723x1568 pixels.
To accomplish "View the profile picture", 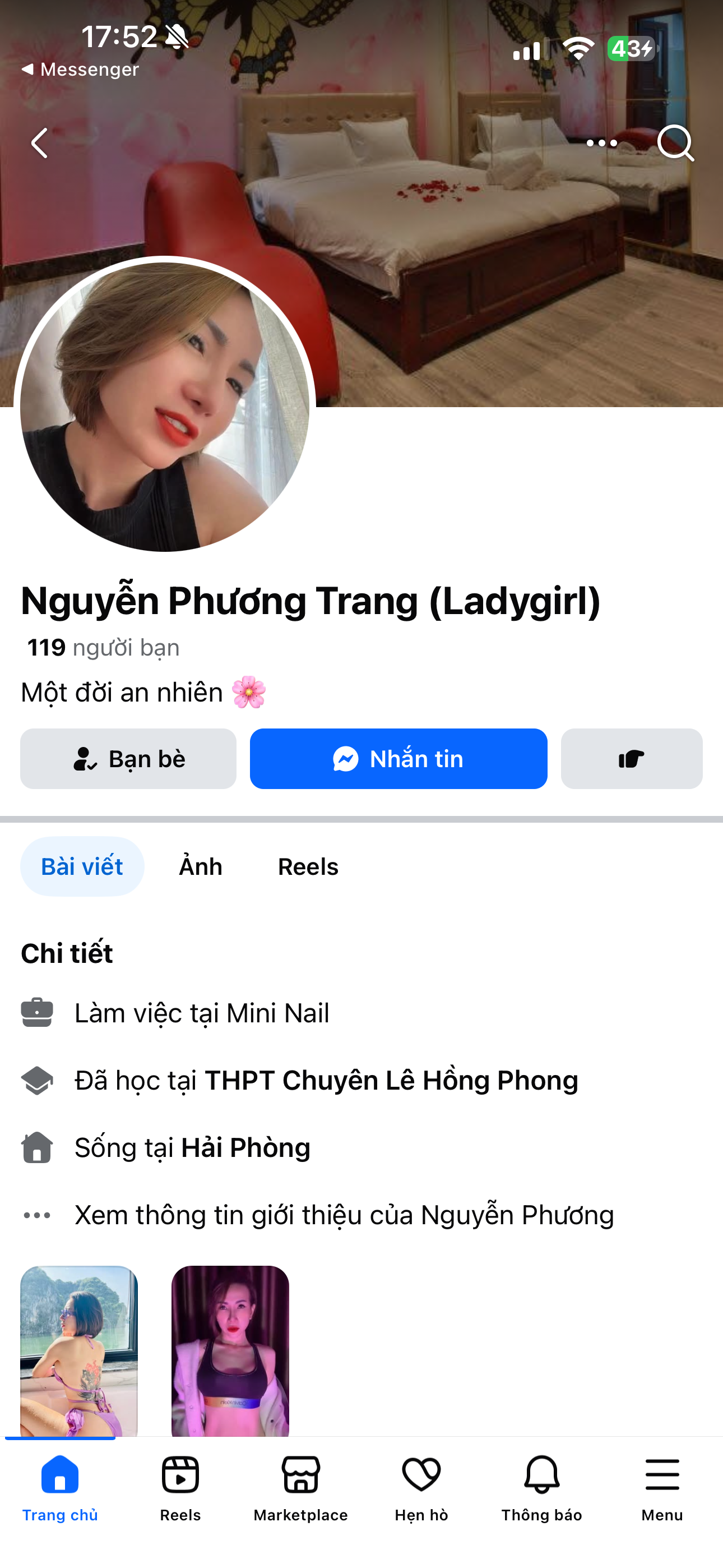I will 164,407.
